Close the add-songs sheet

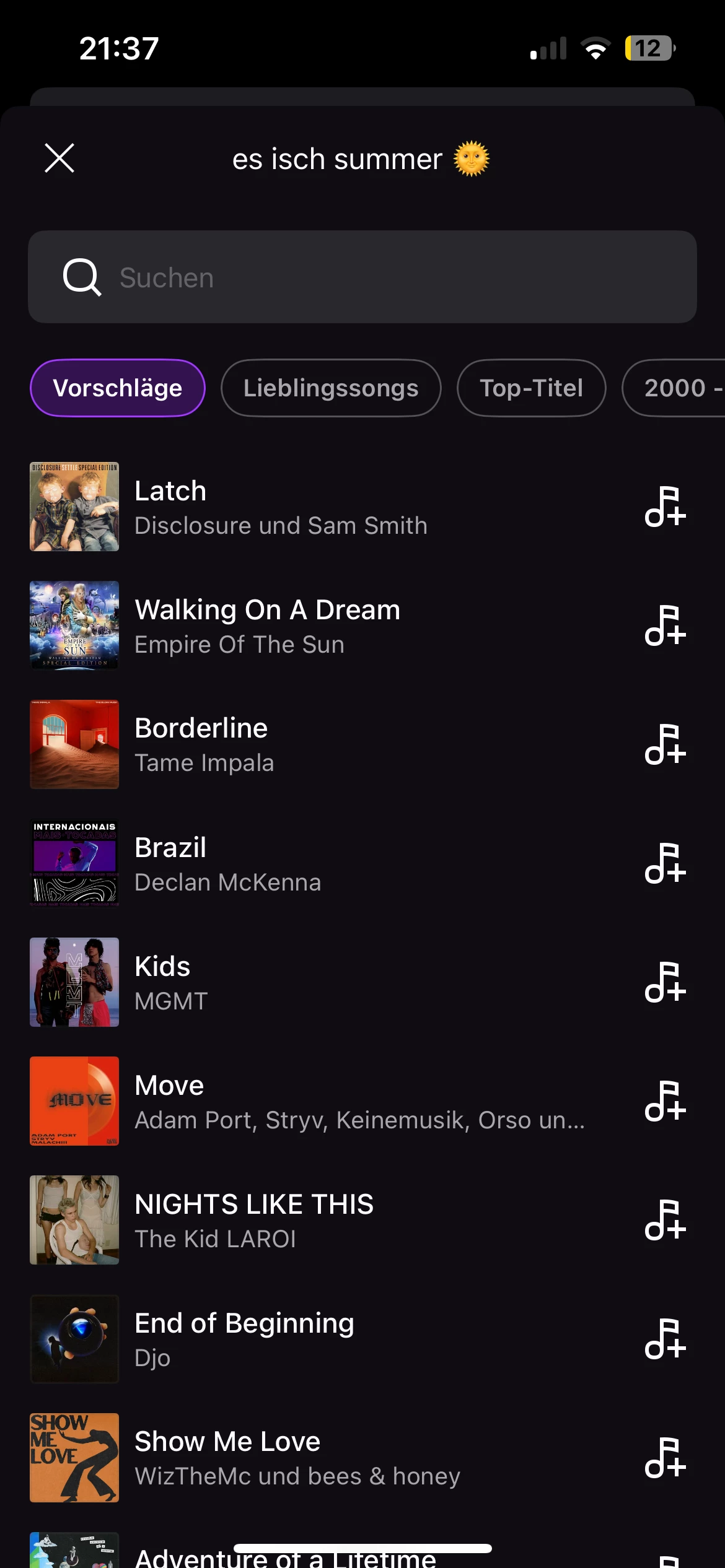tap(59, 158)
